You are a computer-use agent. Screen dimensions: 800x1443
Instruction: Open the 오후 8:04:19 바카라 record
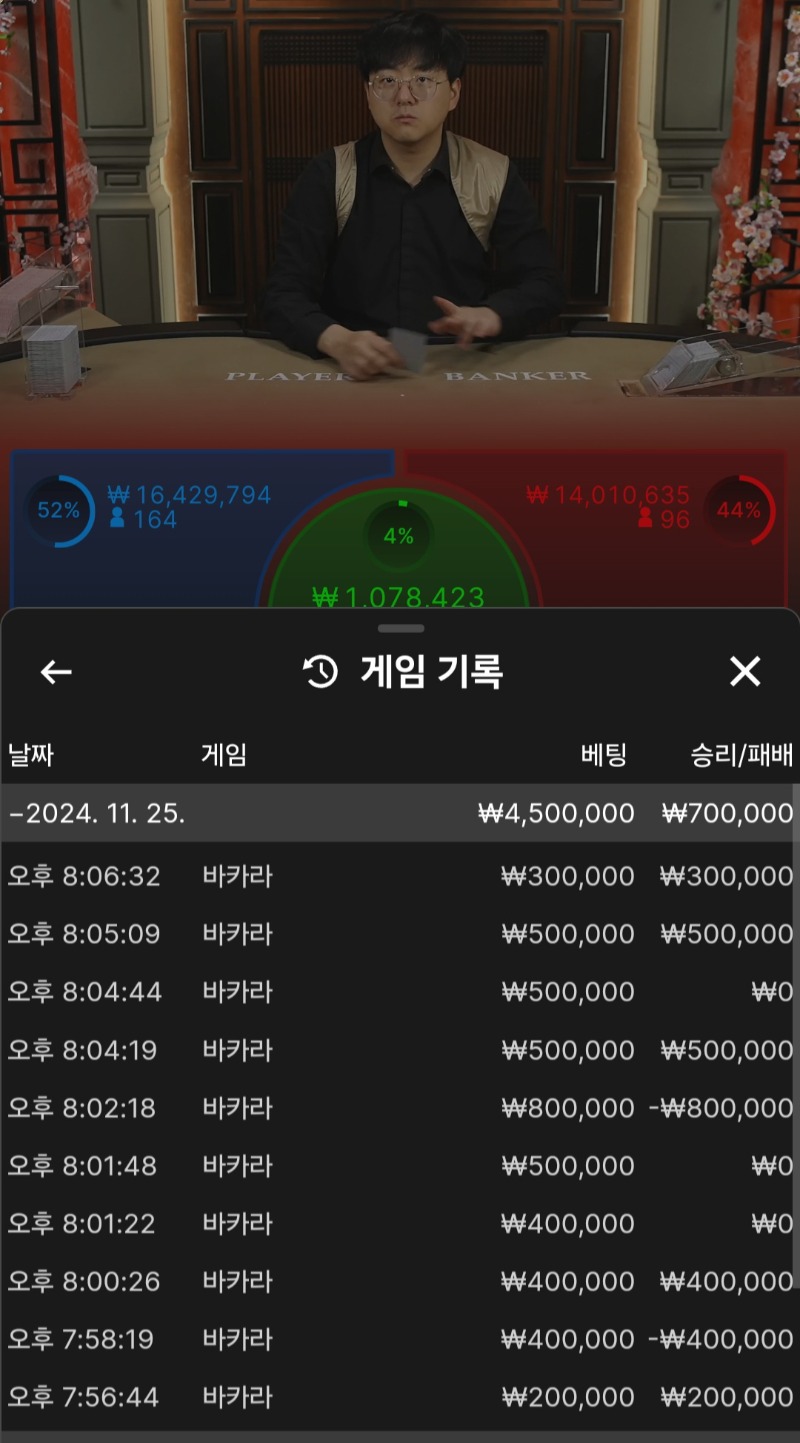tap(400, 1050)
